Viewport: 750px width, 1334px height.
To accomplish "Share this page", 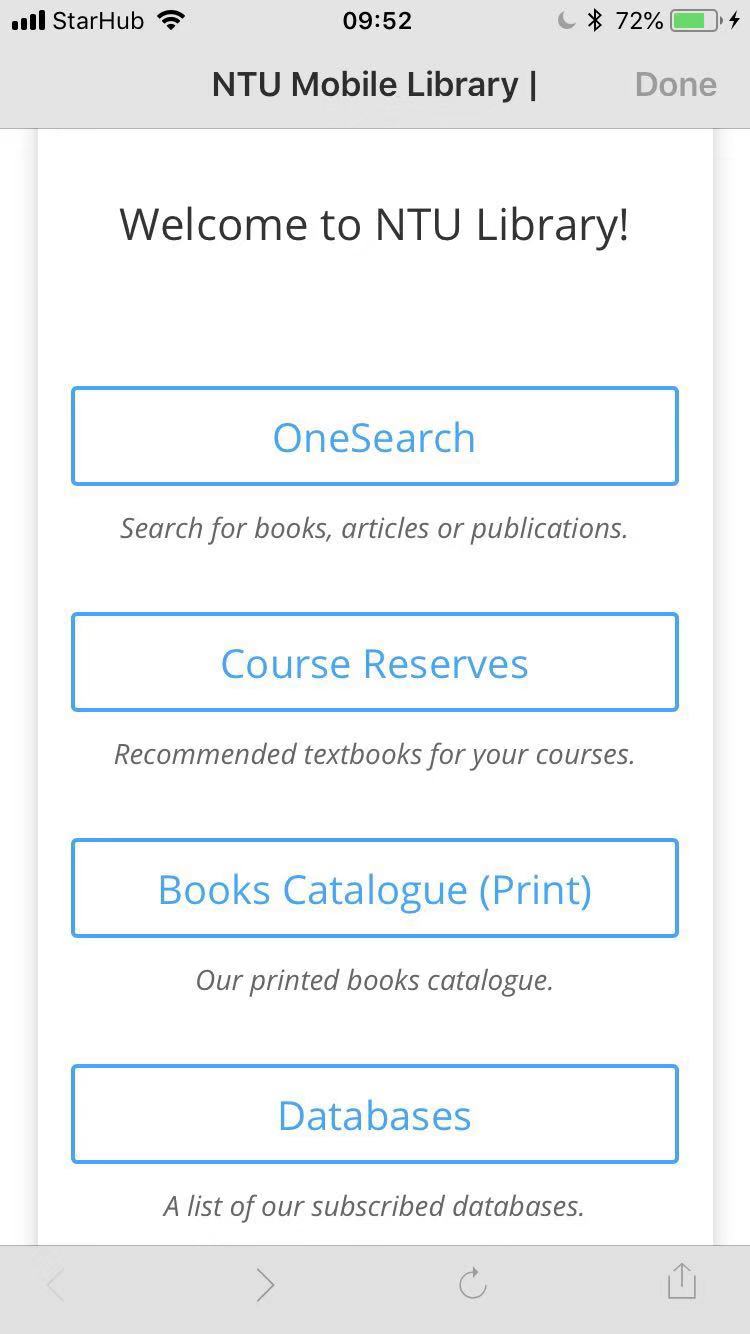I will 681,1281.
